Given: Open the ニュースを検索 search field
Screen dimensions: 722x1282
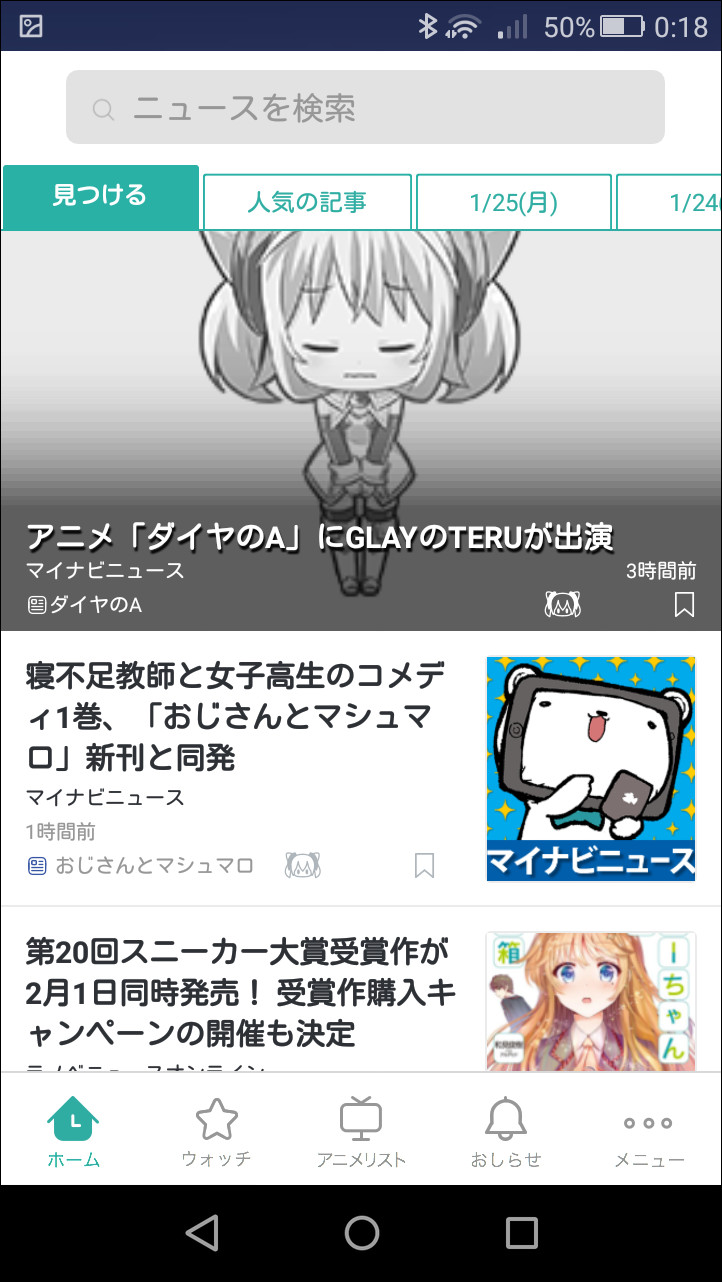Looking at the screenshot, I should pos(365,108).
